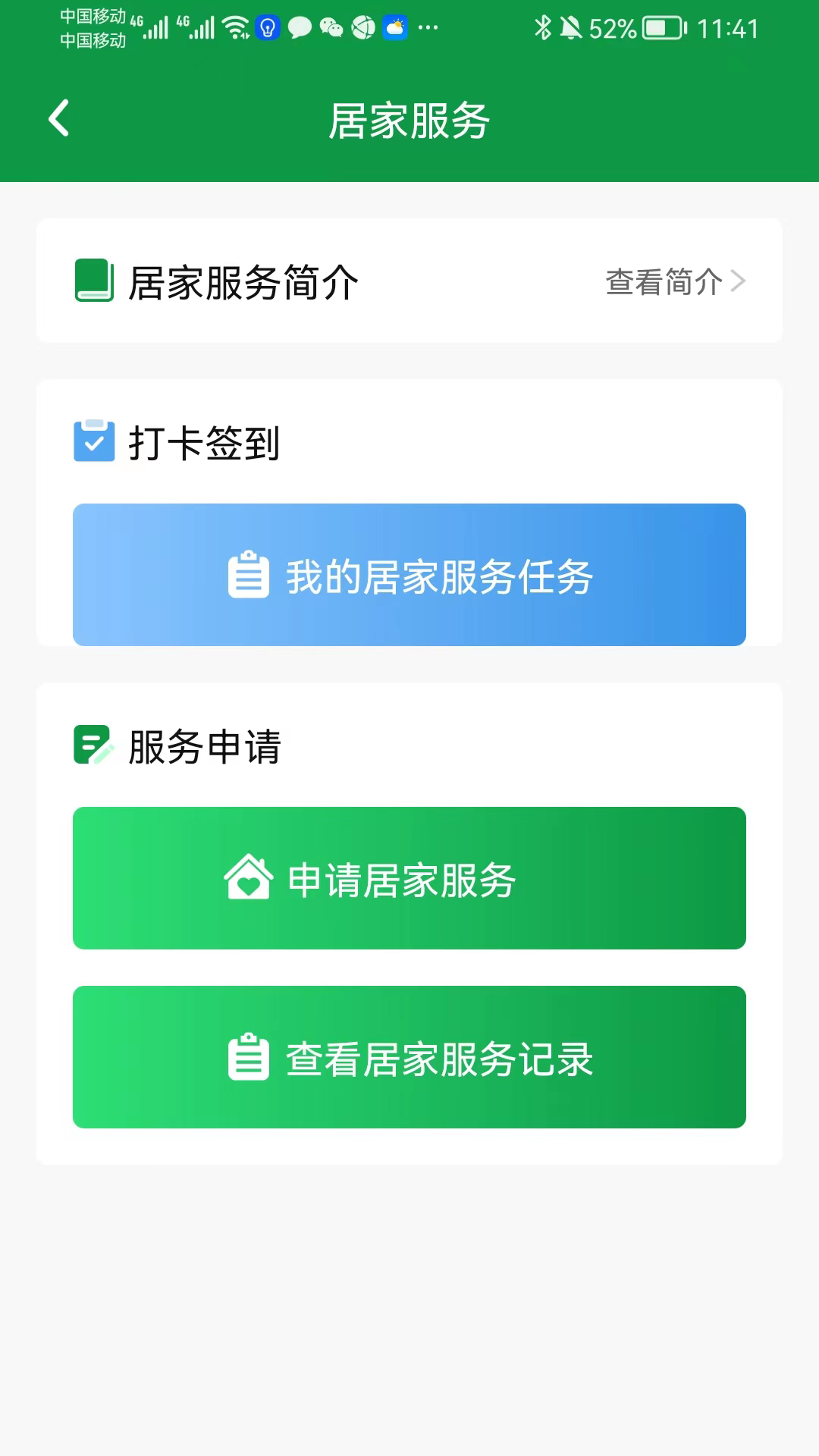
Task: Click the messaging bubble icon in the status bar
Action: tap(299, 27)
